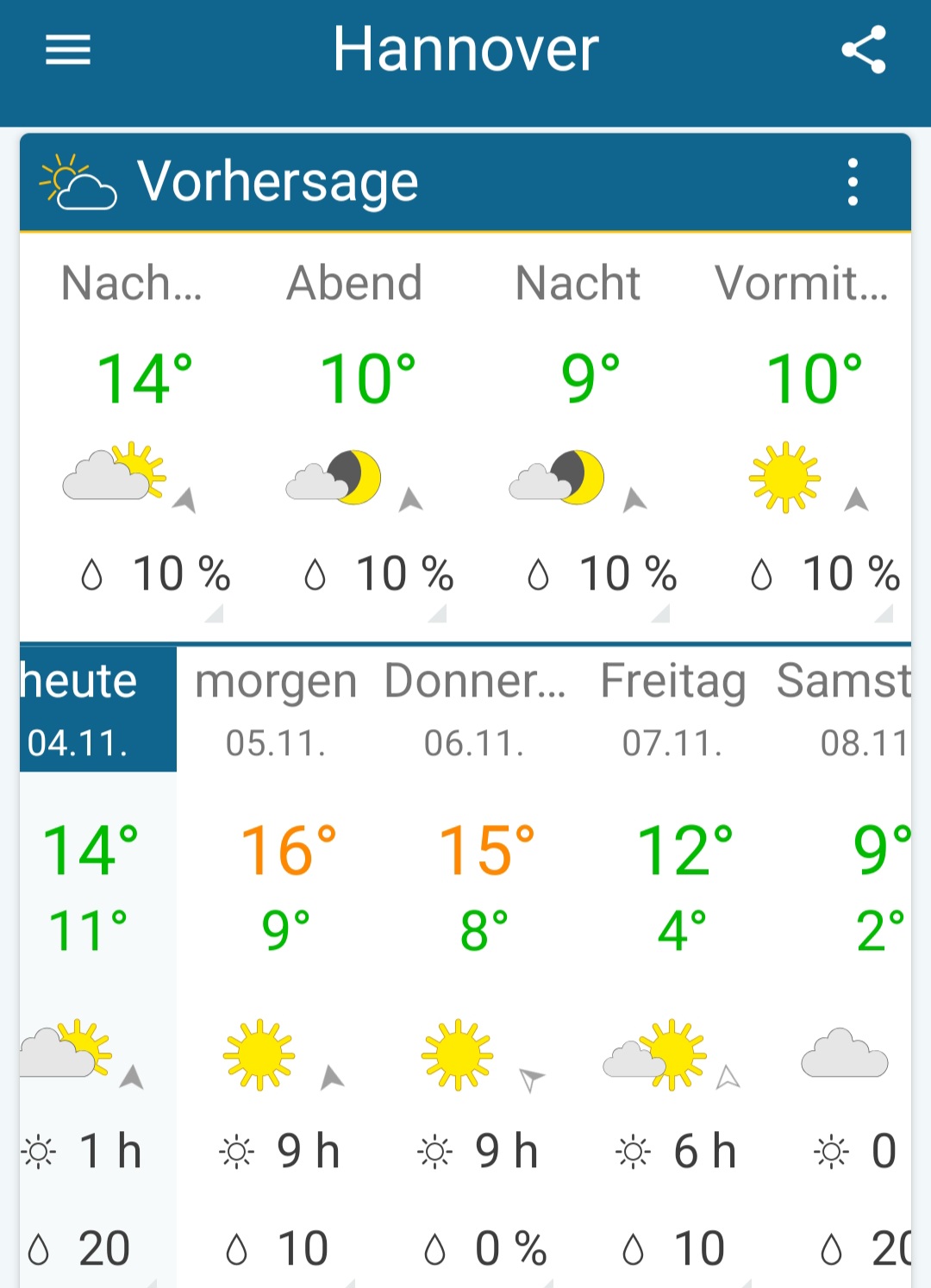
Task: Choose the Samstag 08.11. day tab
Action: pyautogui.click(x=849, y=709)
